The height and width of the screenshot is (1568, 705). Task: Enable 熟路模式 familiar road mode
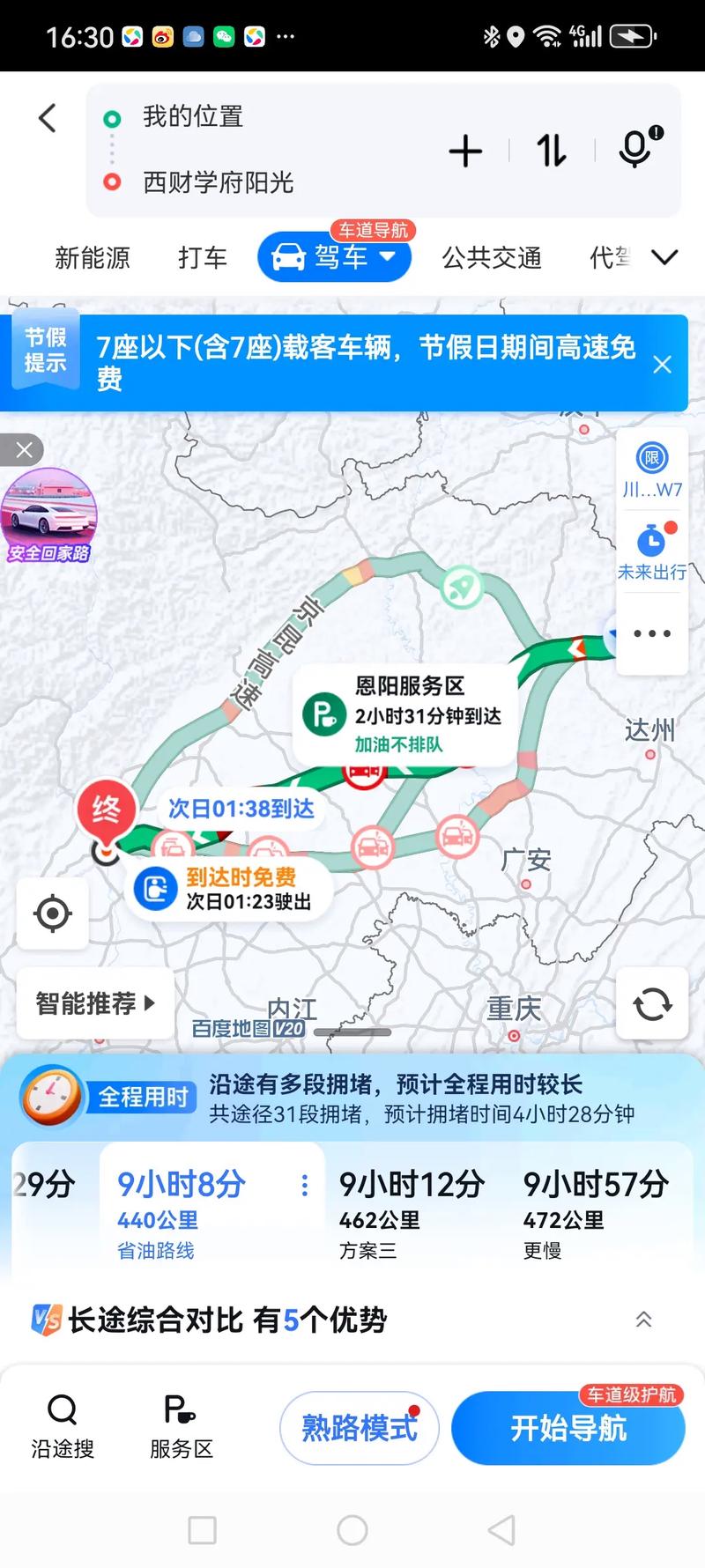(358, 1428)
